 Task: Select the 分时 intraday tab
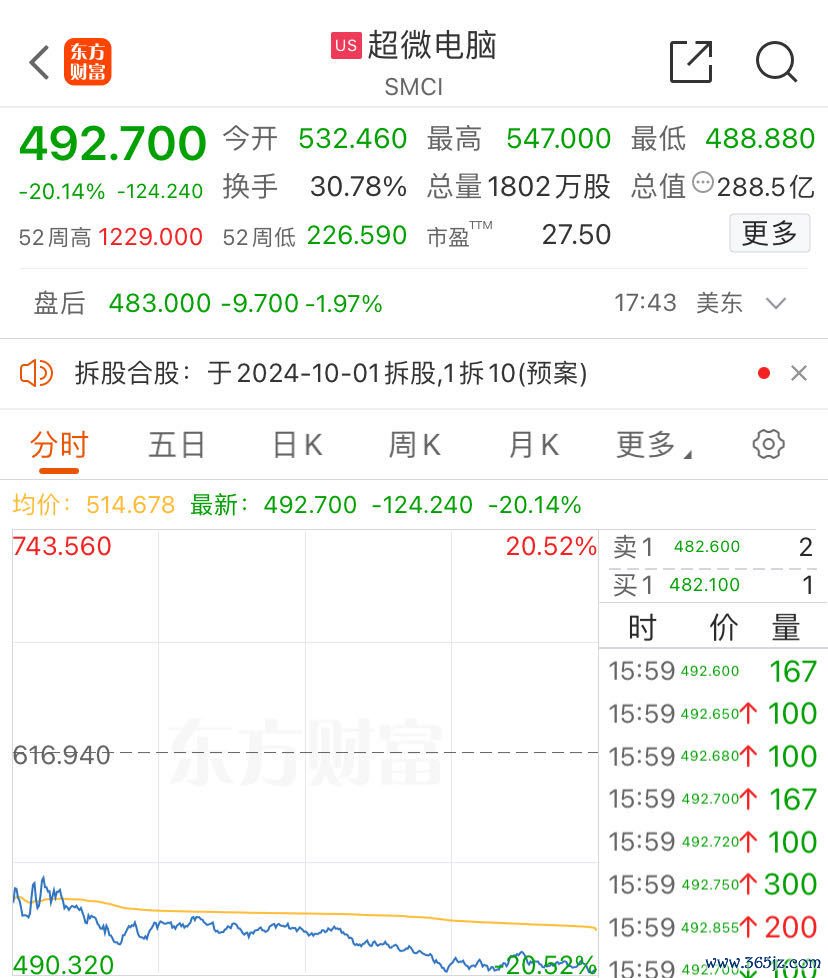59,445
